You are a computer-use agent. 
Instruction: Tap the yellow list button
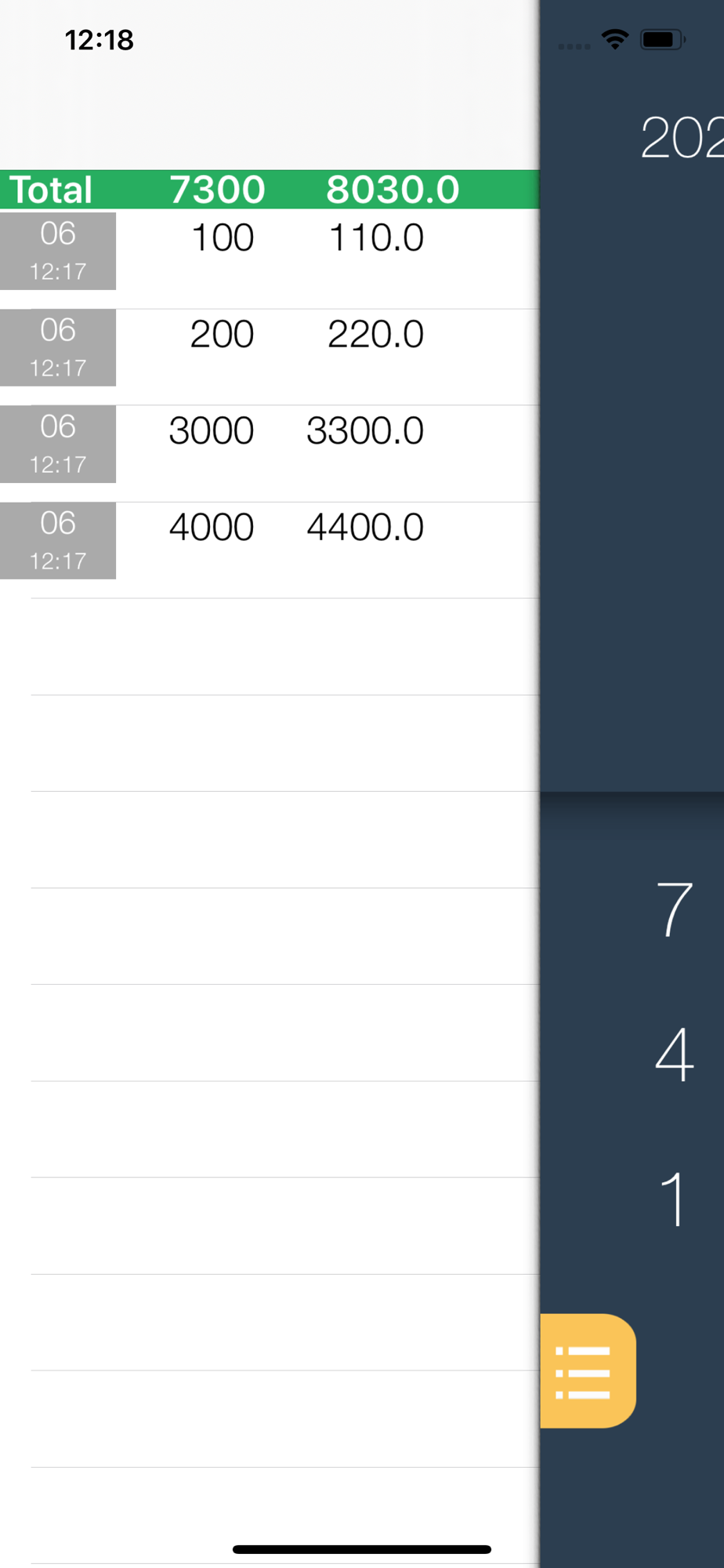point(588,1370)
